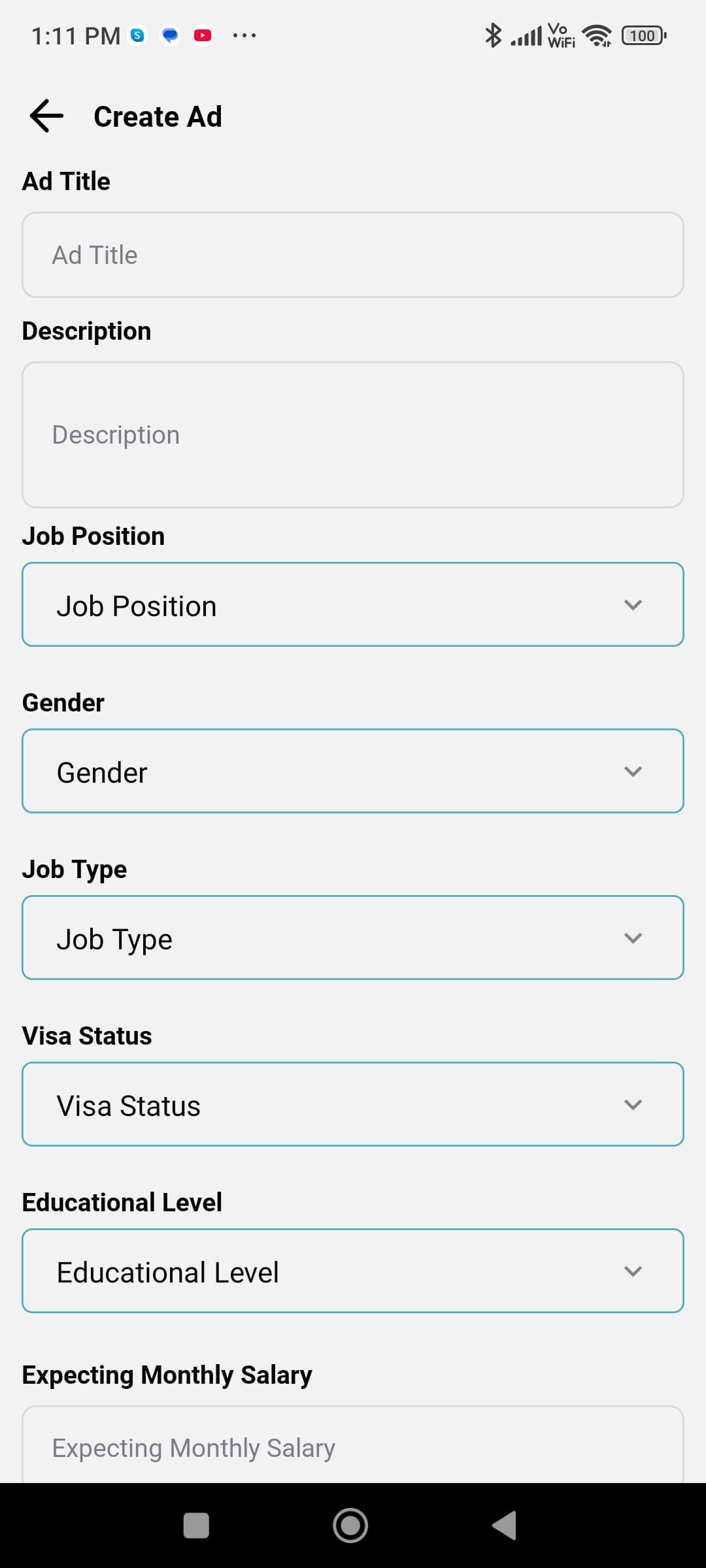Choose a Job Type from dropdown

[353, 938]
